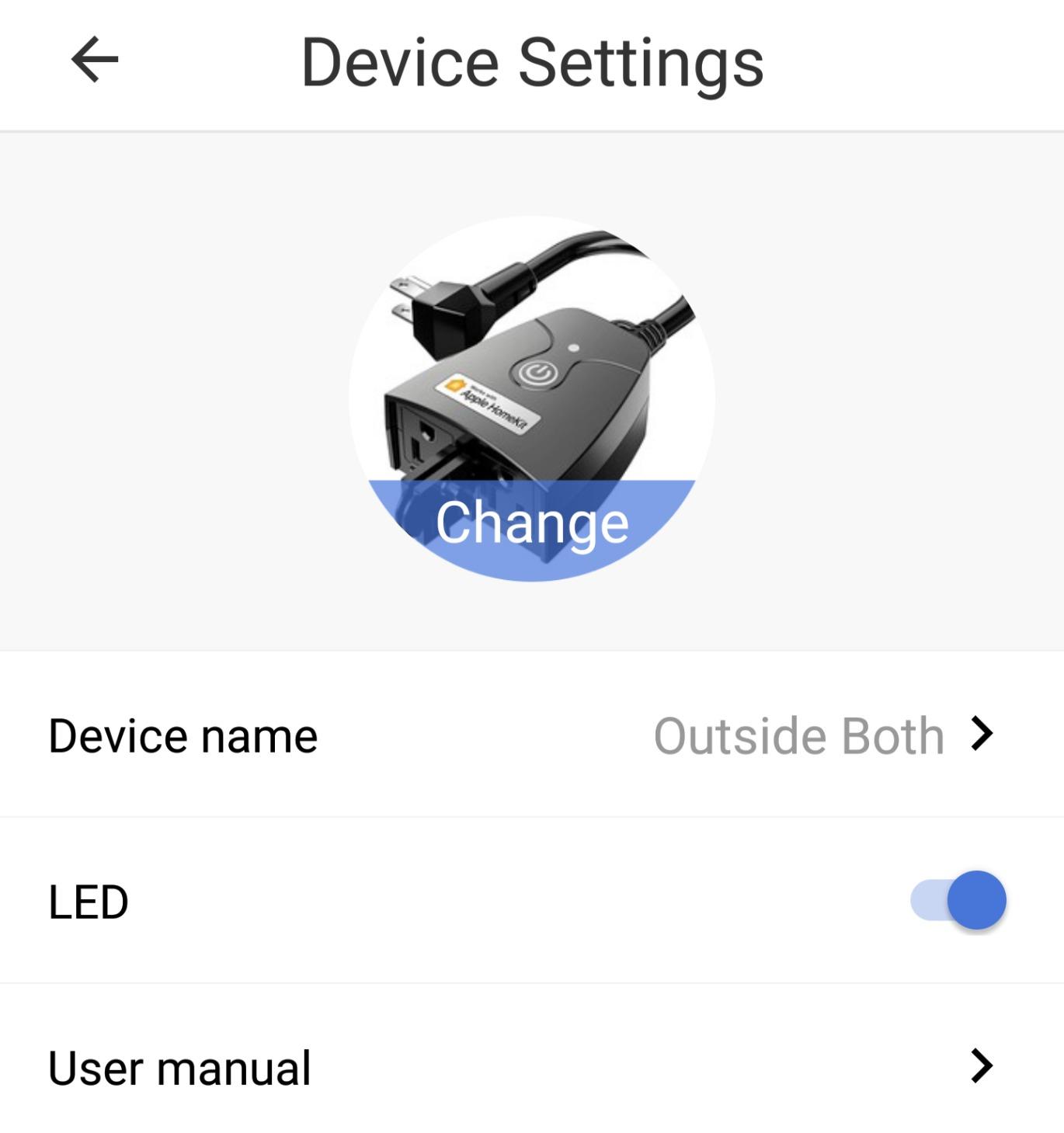This screenshot has height=1133, width=1064.
Task: Change the device picture
Action: point(532,523)
